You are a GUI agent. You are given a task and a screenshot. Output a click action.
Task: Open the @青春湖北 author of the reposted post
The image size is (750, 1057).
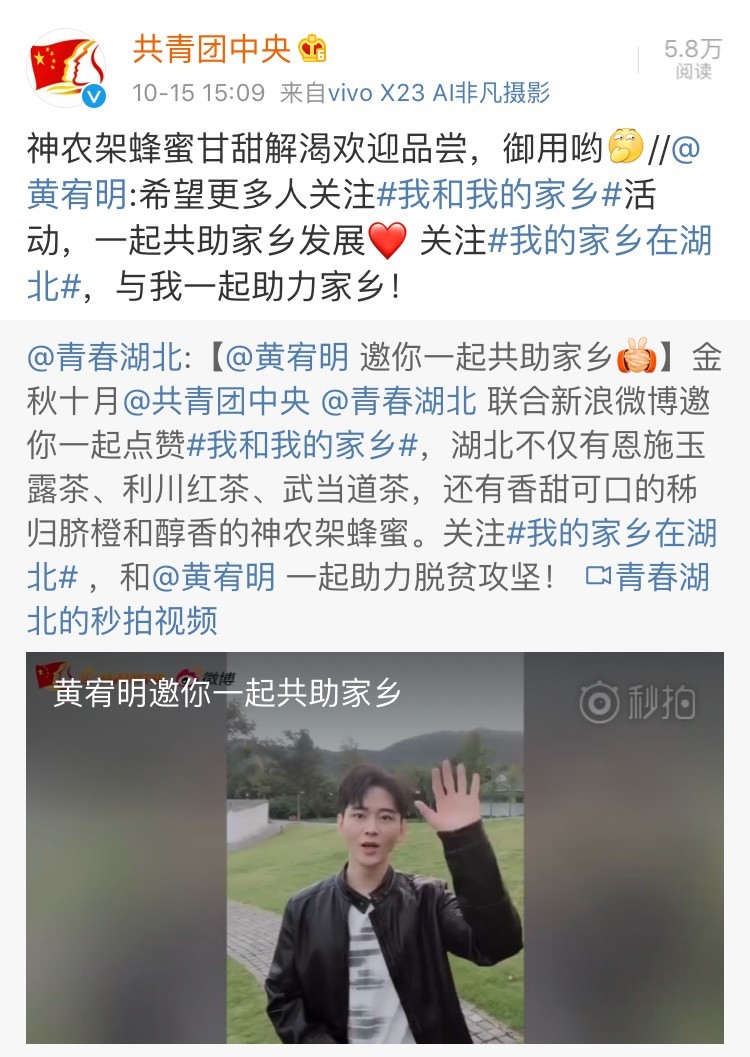(x=104, y=357)
